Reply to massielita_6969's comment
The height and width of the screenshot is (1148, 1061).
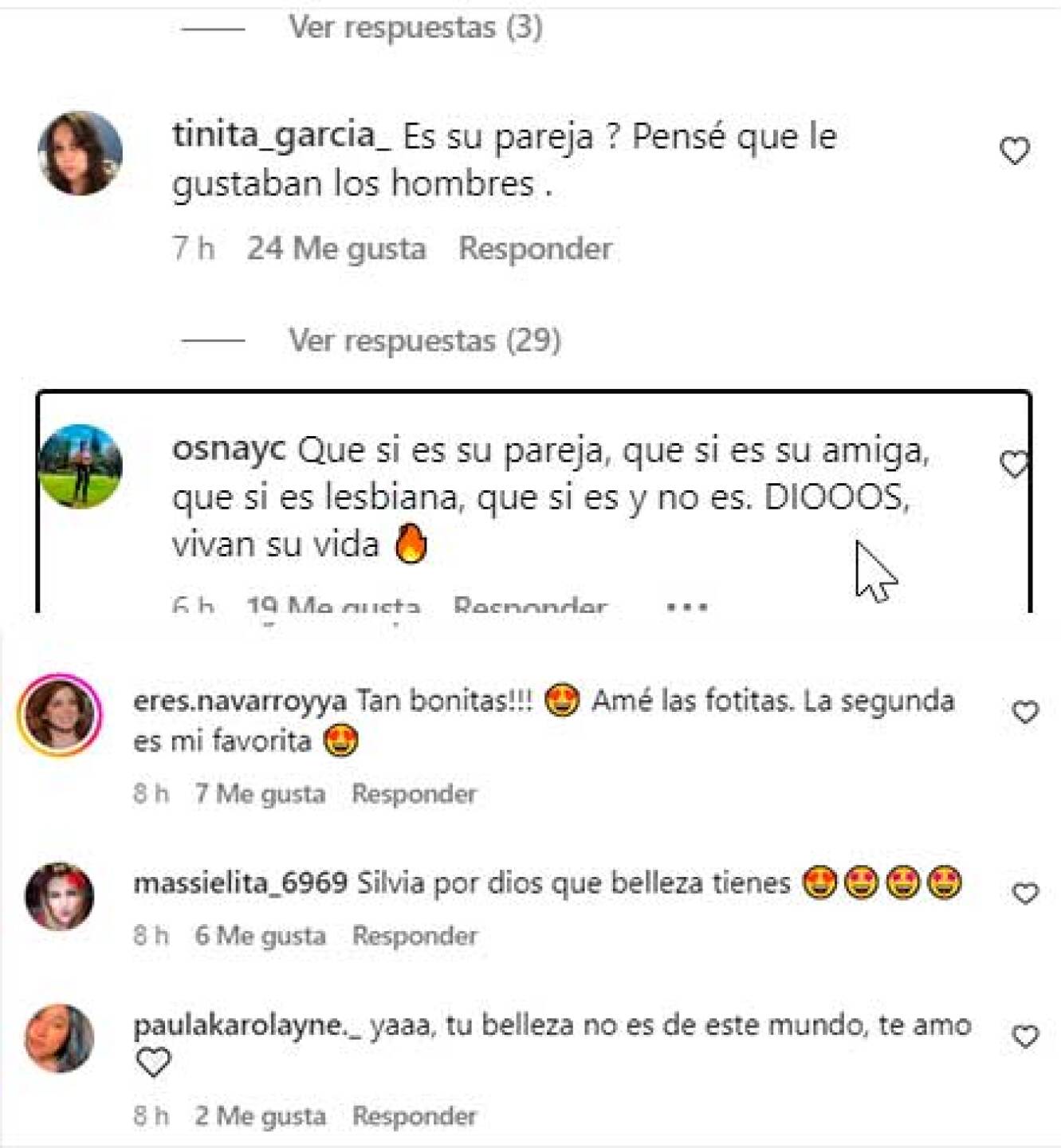[415, 935]
